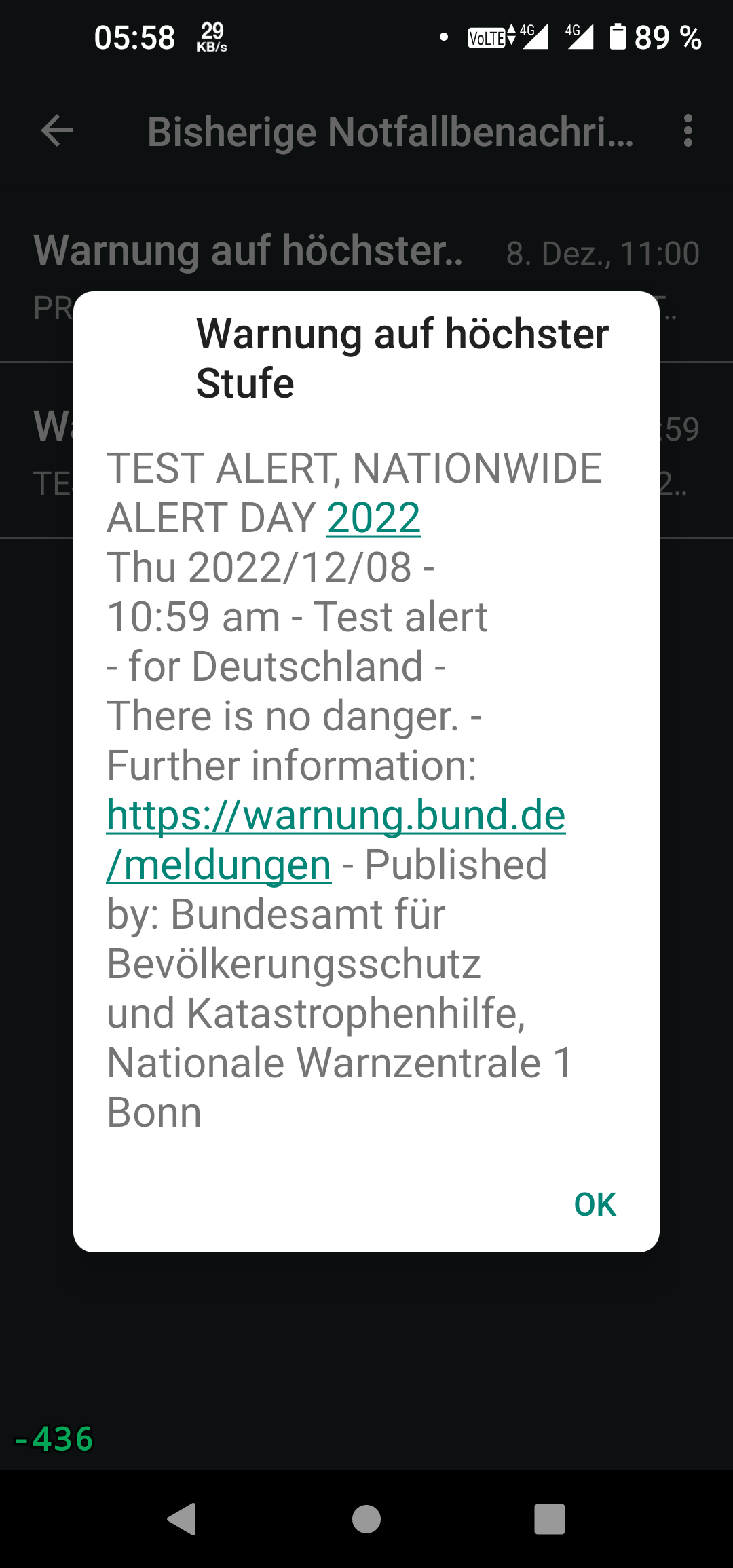Go back with the top arrow
This screenshot has width=733, height=1568.
click(x=57, y=130)
